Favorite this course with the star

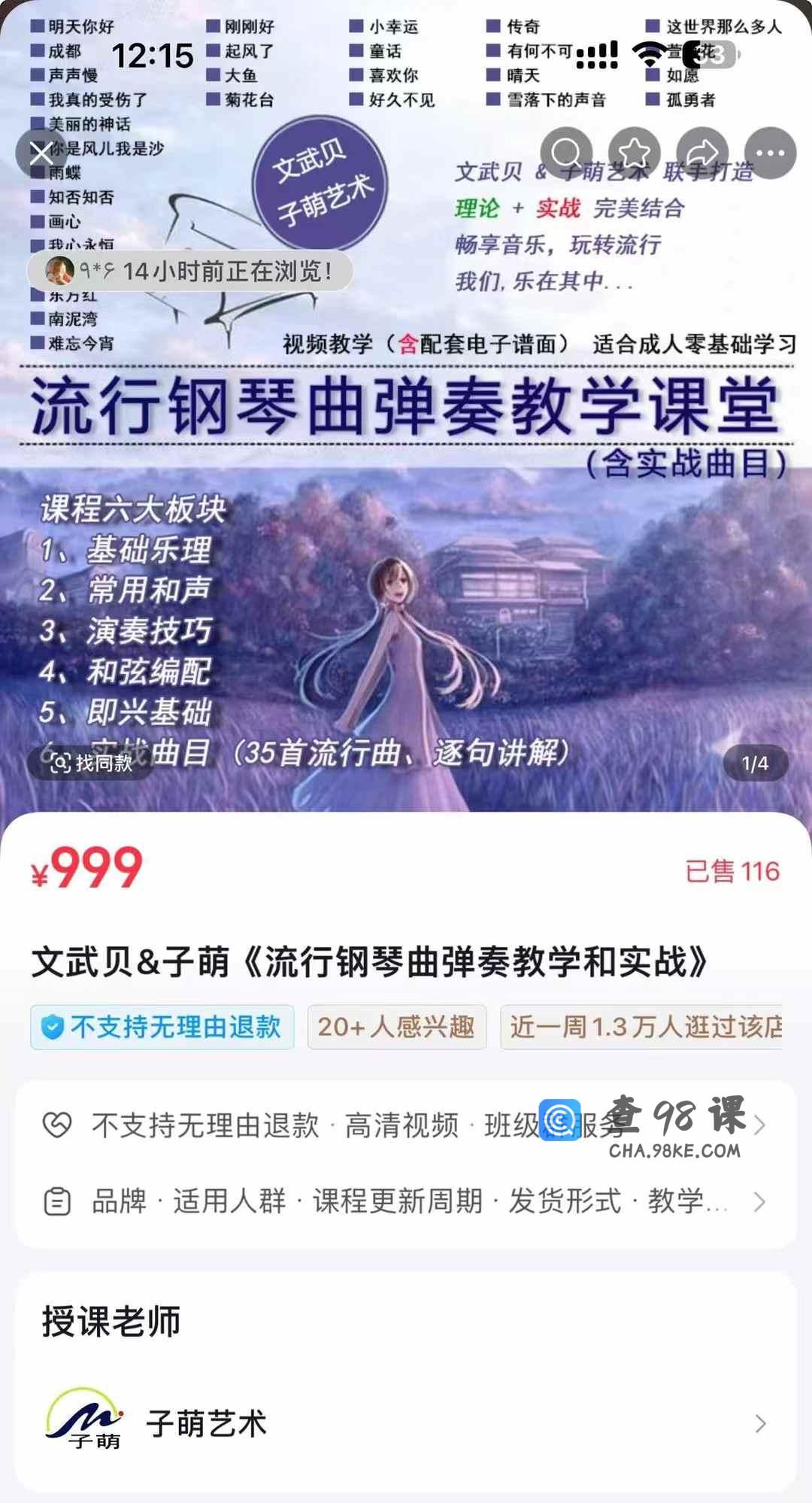click(634, 153)
